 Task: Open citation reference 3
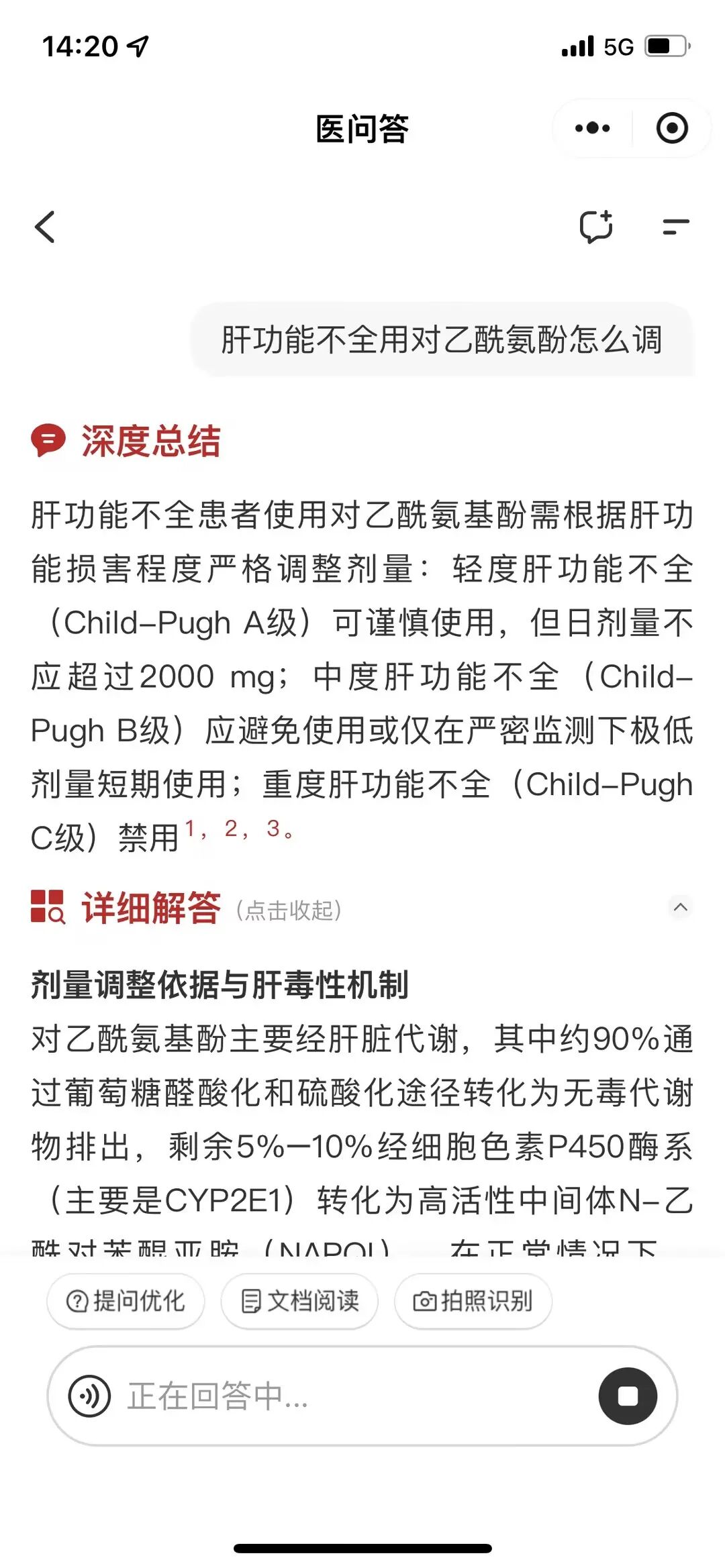pos(273,829)
